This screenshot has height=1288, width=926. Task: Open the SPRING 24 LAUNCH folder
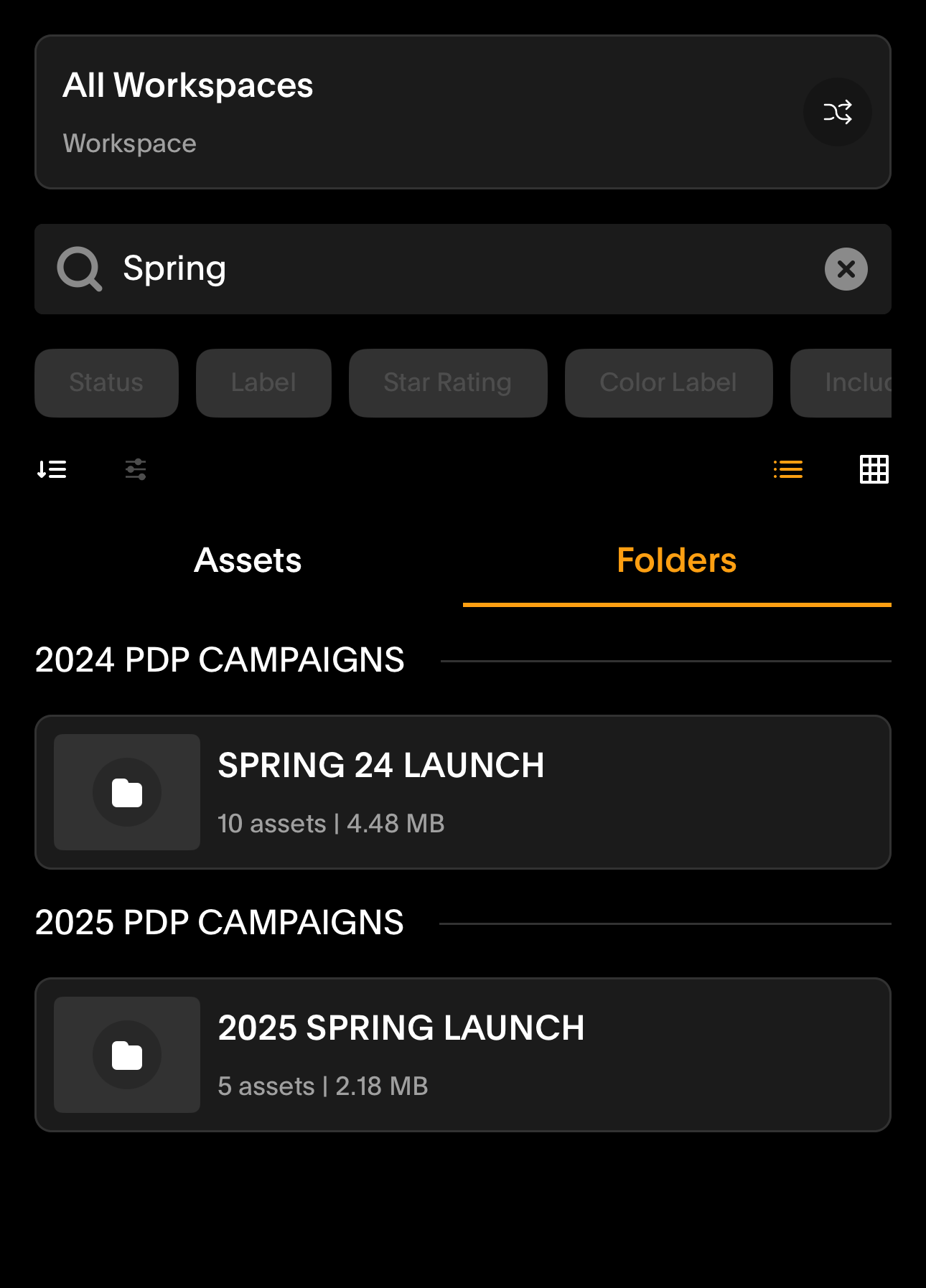click(x=462, y=792)
